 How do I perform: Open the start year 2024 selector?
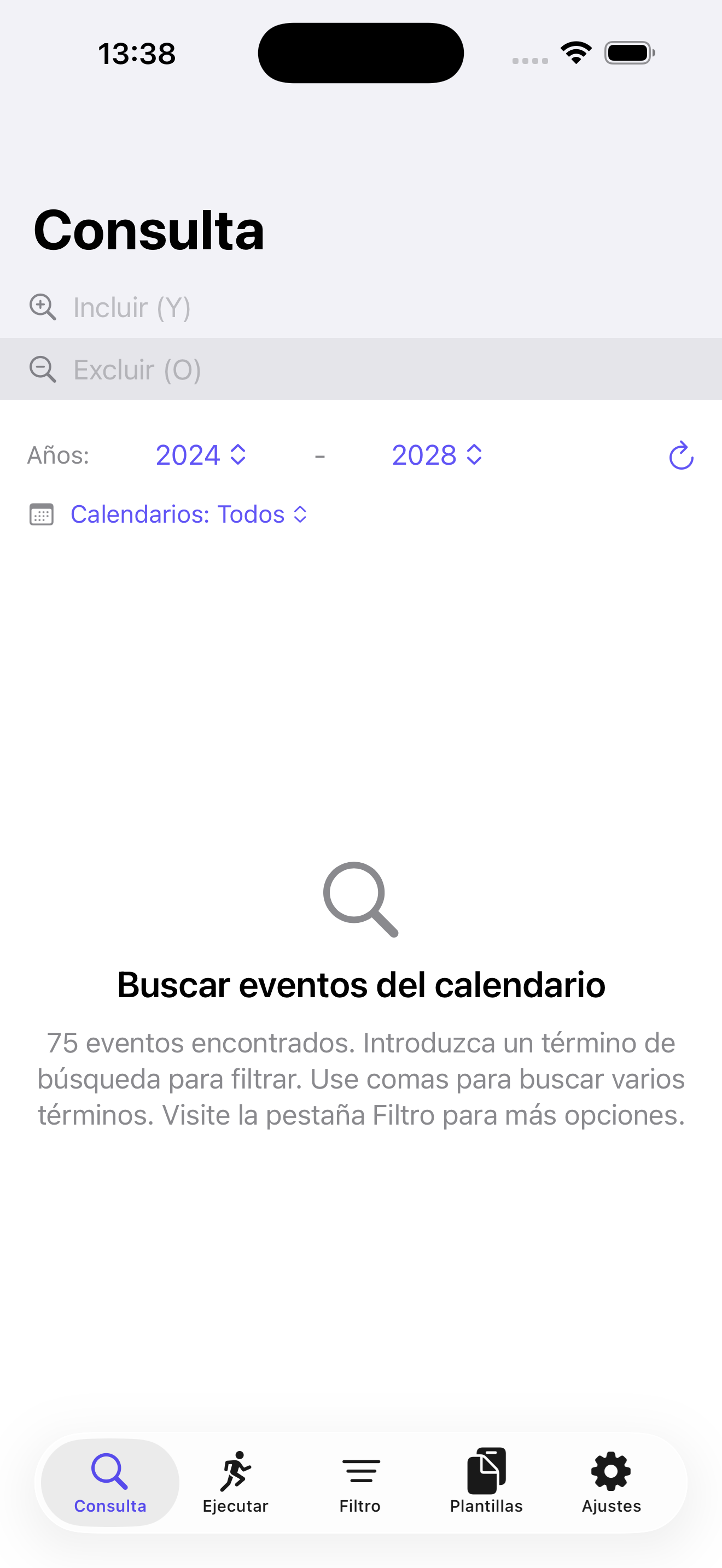click(x=201, y=455)
